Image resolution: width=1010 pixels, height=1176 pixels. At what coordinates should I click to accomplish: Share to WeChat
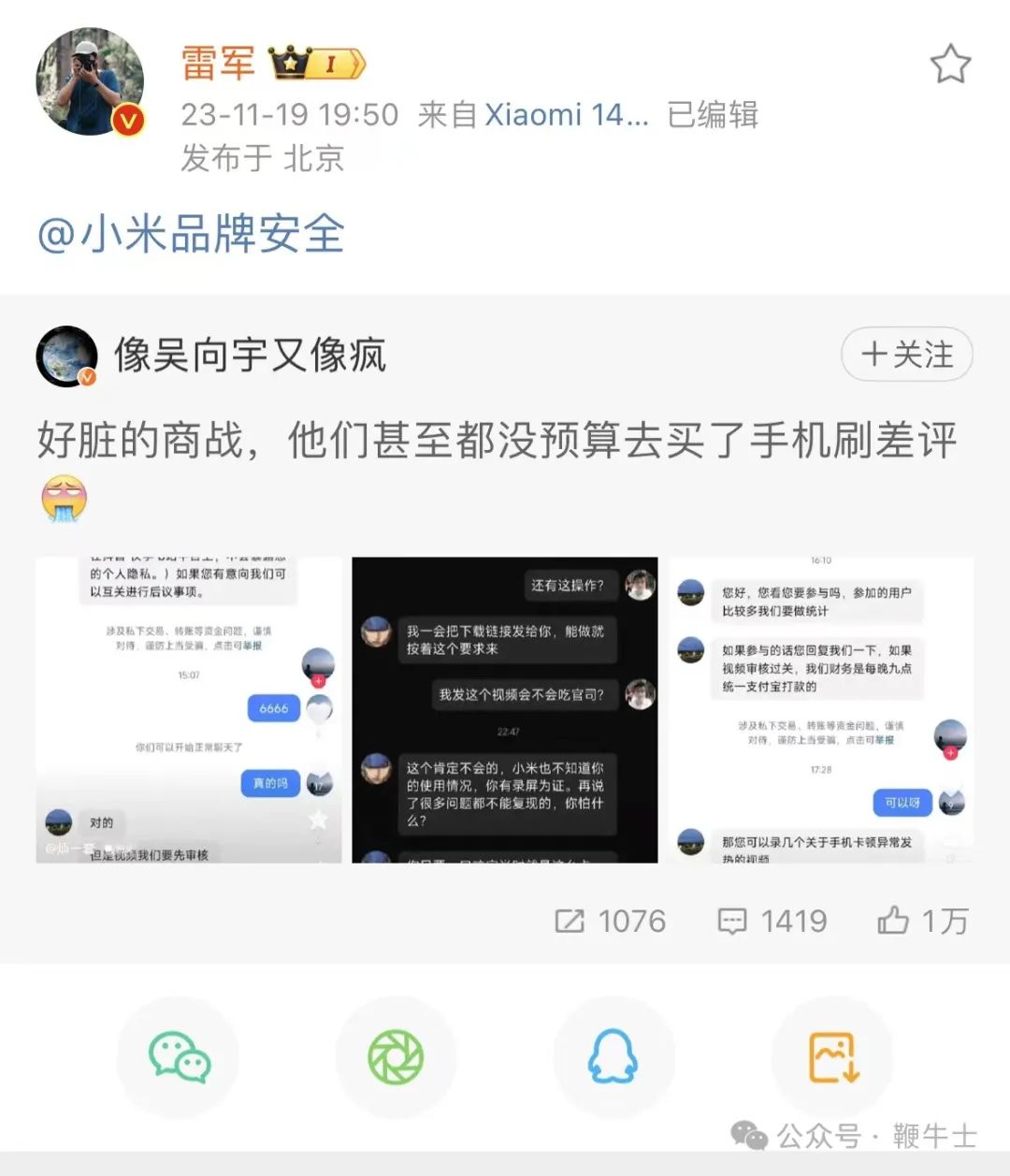click(179, 1056)
